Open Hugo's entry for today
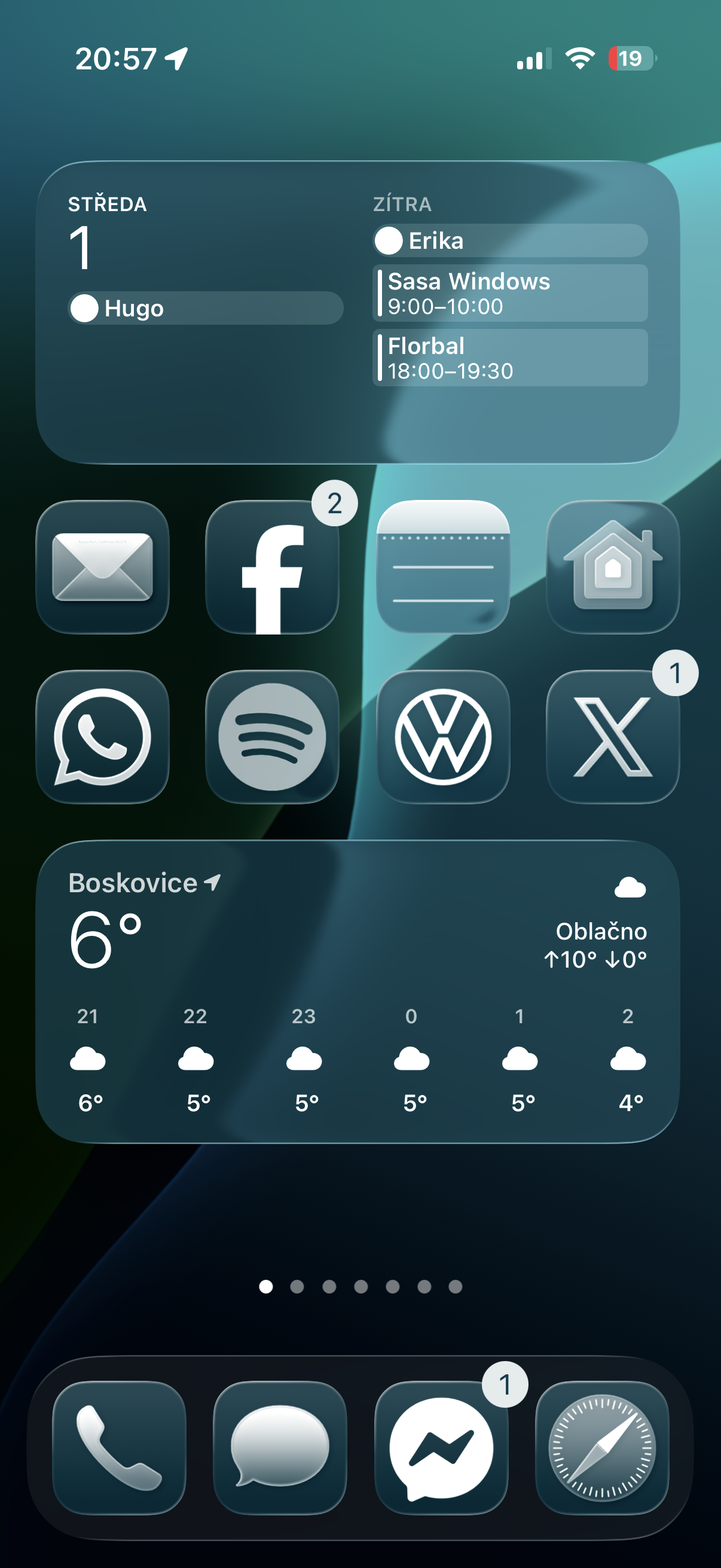This screenshot has height=1568, width=721. 206,308
